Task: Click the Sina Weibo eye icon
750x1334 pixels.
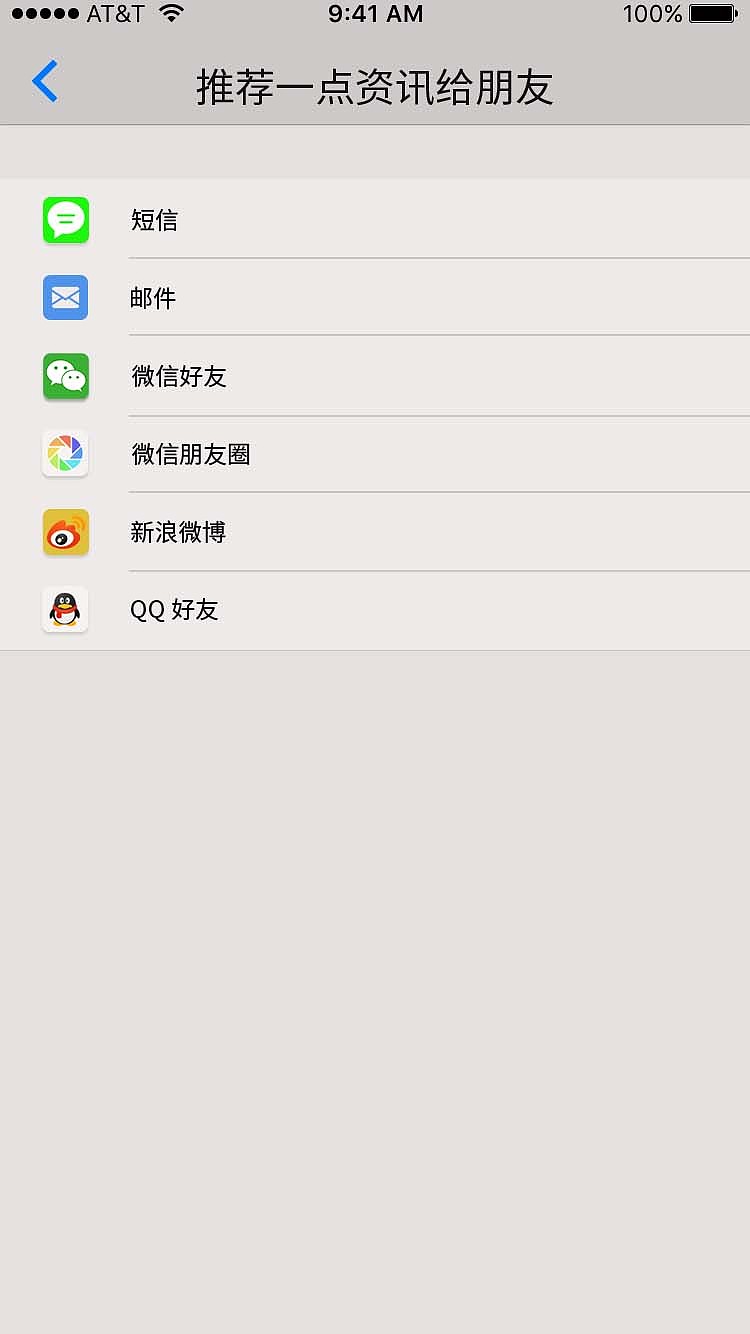Action: click(x=65, y=532)
